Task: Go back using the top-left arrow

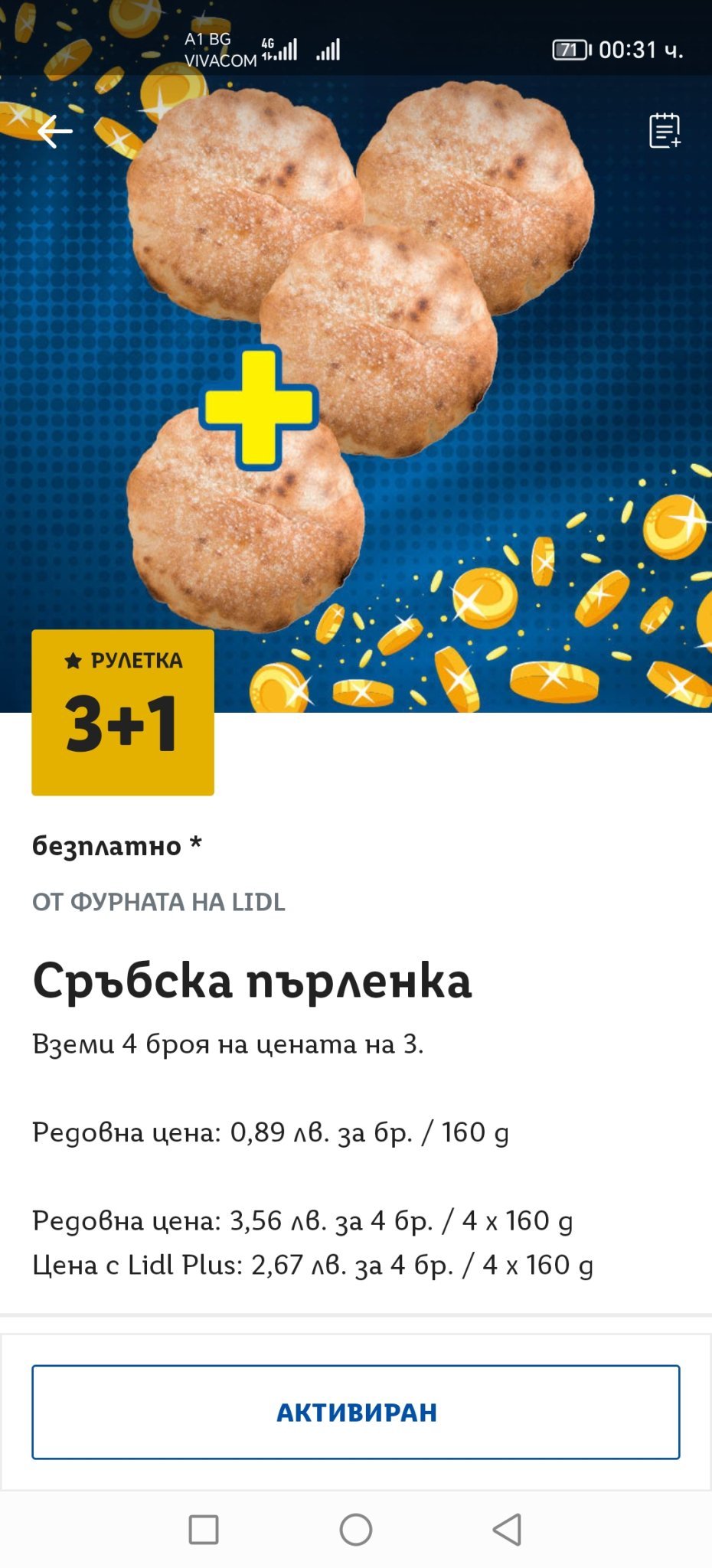Action: 54,132
